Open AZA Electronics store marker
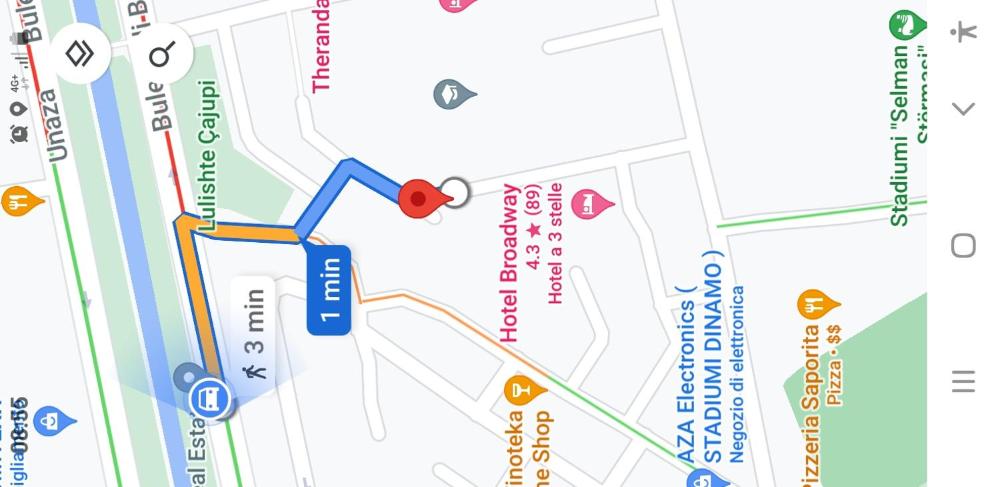Screen dimensions: 1000x487 click(700, 478)
